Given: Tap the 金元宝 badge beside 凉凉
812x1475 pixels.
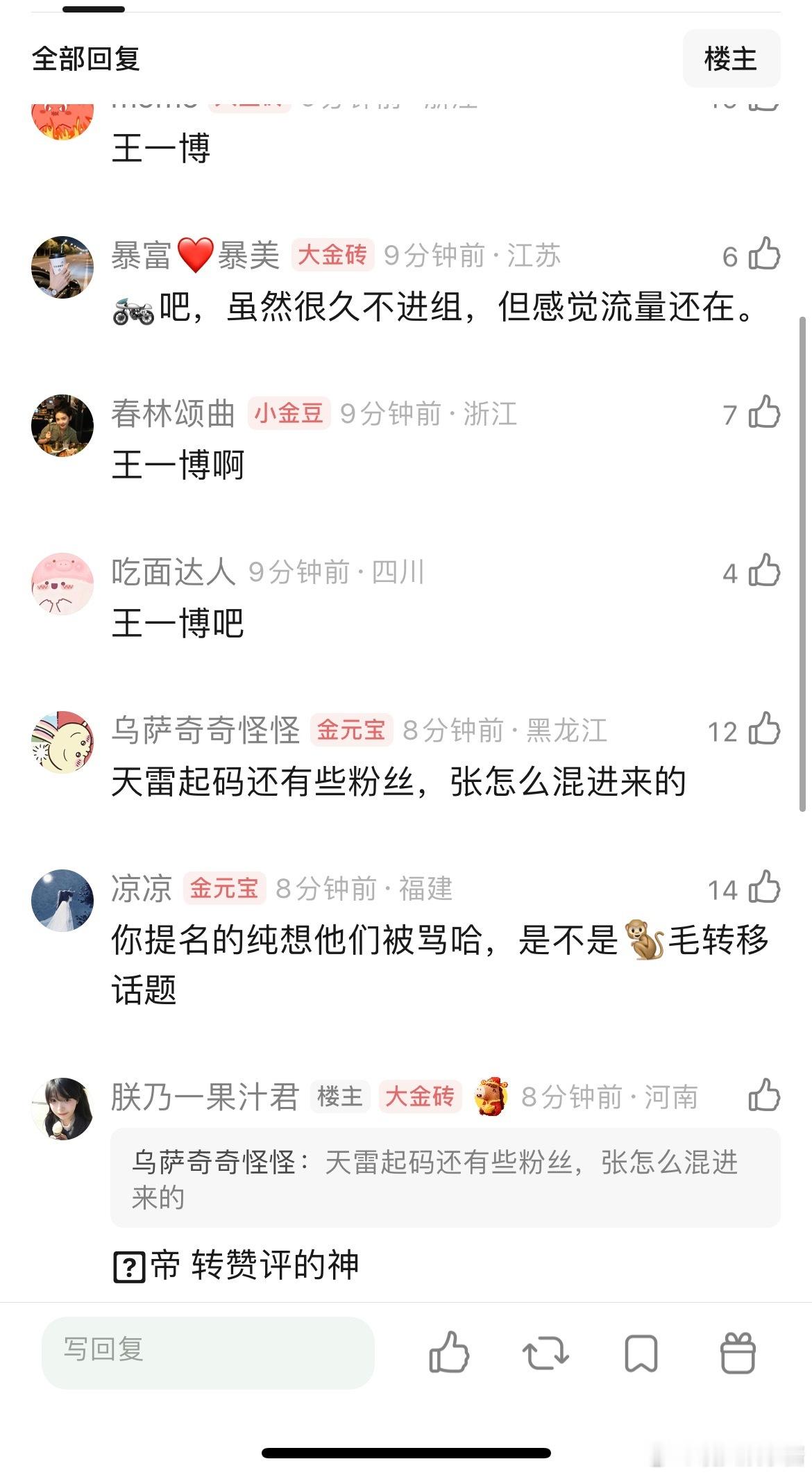Looking at the screenshot, I should coord(226,890).
